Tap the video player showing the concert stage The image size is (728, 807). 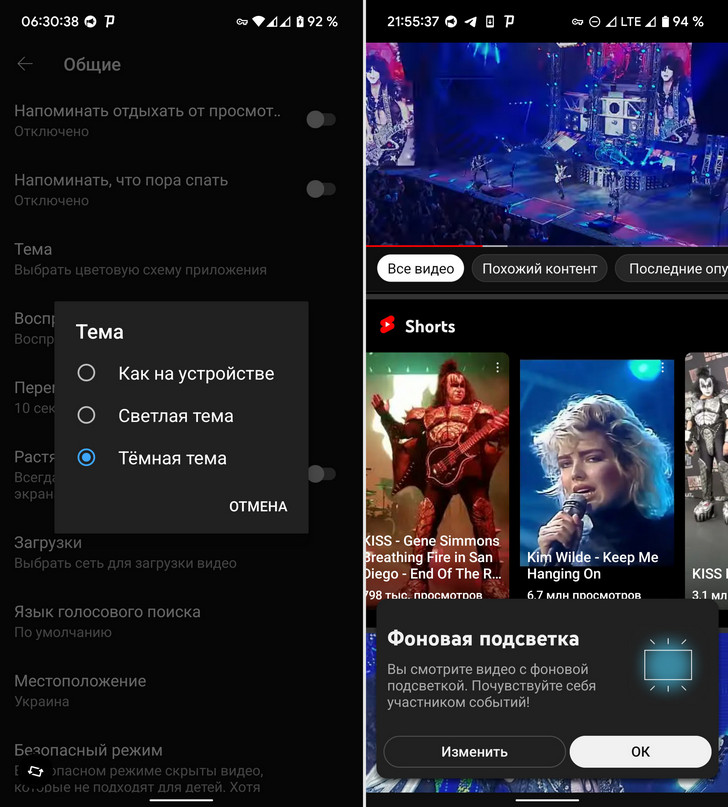point(546,144)
